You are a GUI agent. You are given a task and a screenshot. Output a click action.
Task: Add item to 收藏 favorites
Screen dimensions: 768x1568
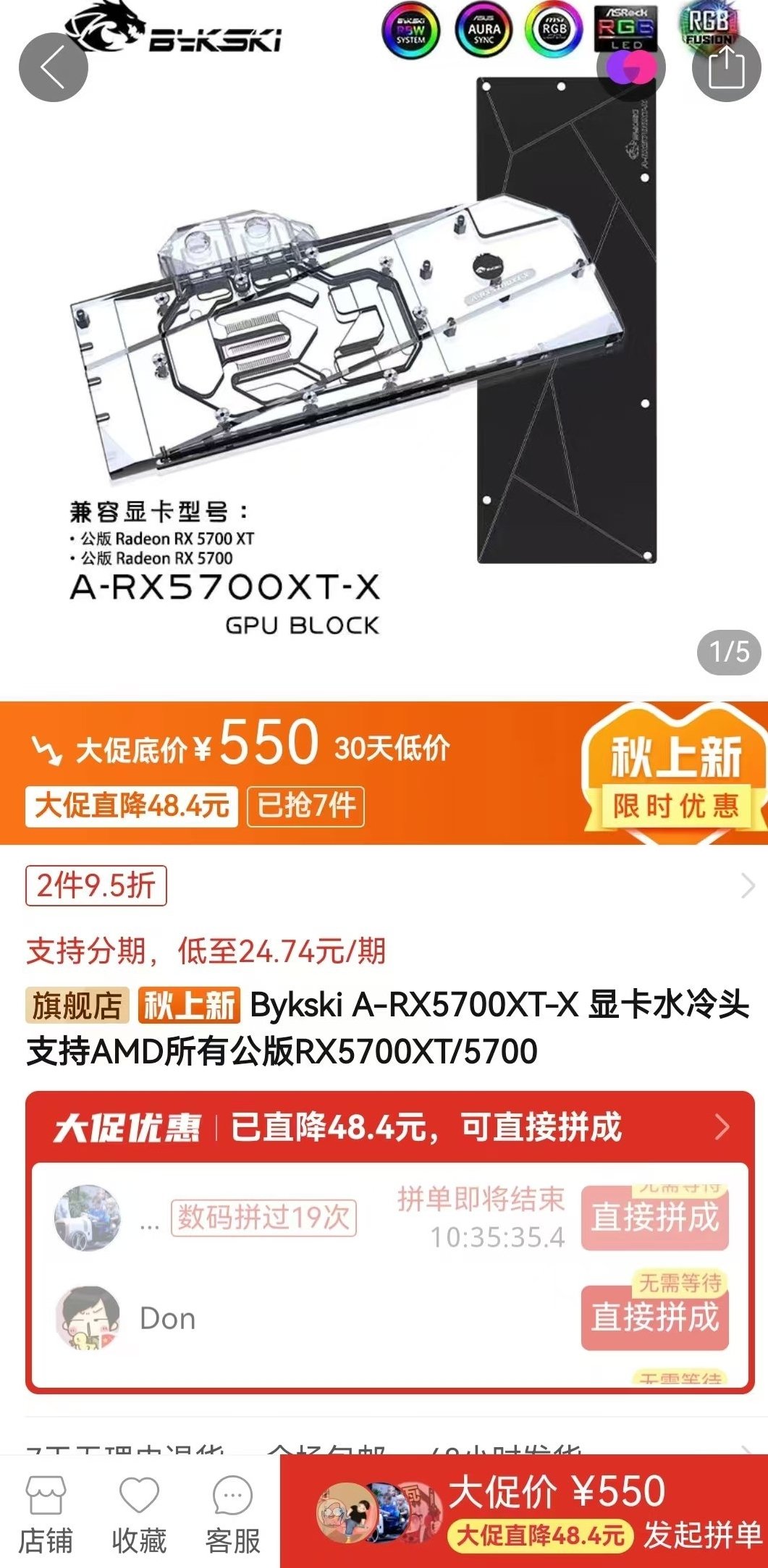(139, 1511)
